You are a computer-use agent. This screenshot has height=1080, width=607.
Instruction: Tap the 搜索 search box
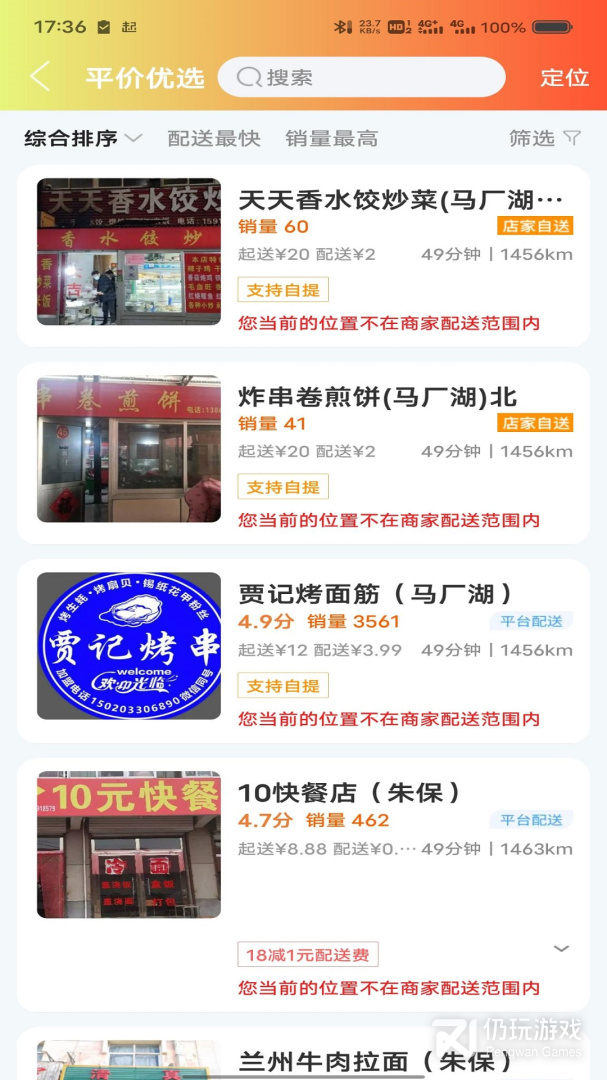tap(361, 77)
